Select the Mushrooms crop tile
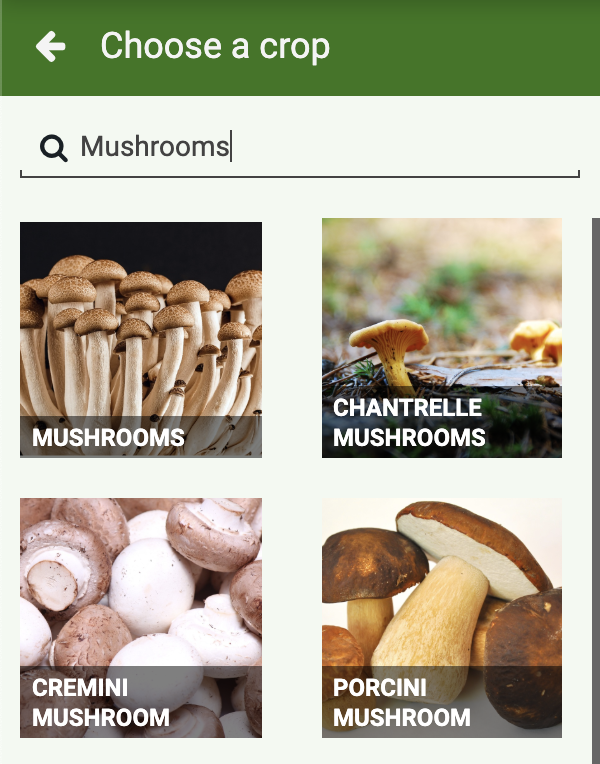600x764 pixels. (x=141, y=340)
